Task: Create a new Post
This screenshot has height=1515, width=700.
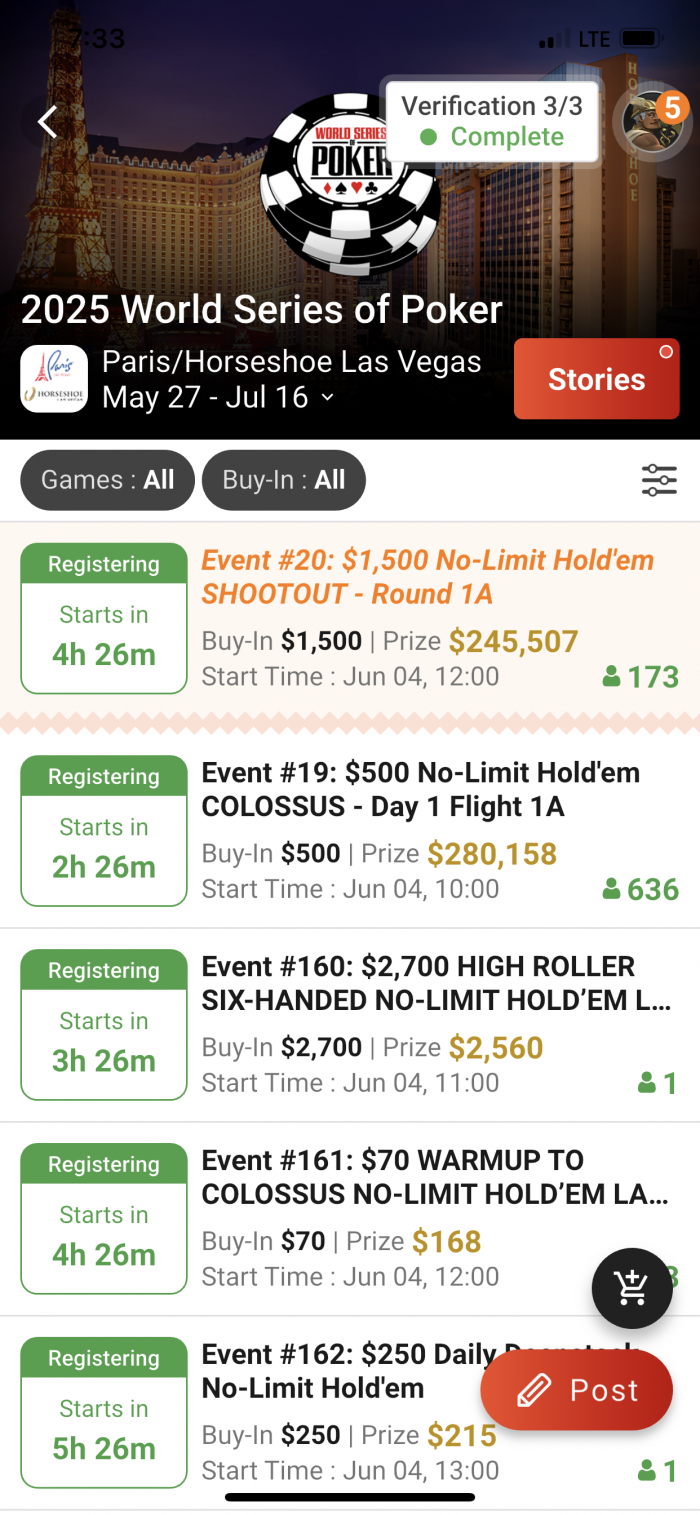Action: tap(577, 1390)
